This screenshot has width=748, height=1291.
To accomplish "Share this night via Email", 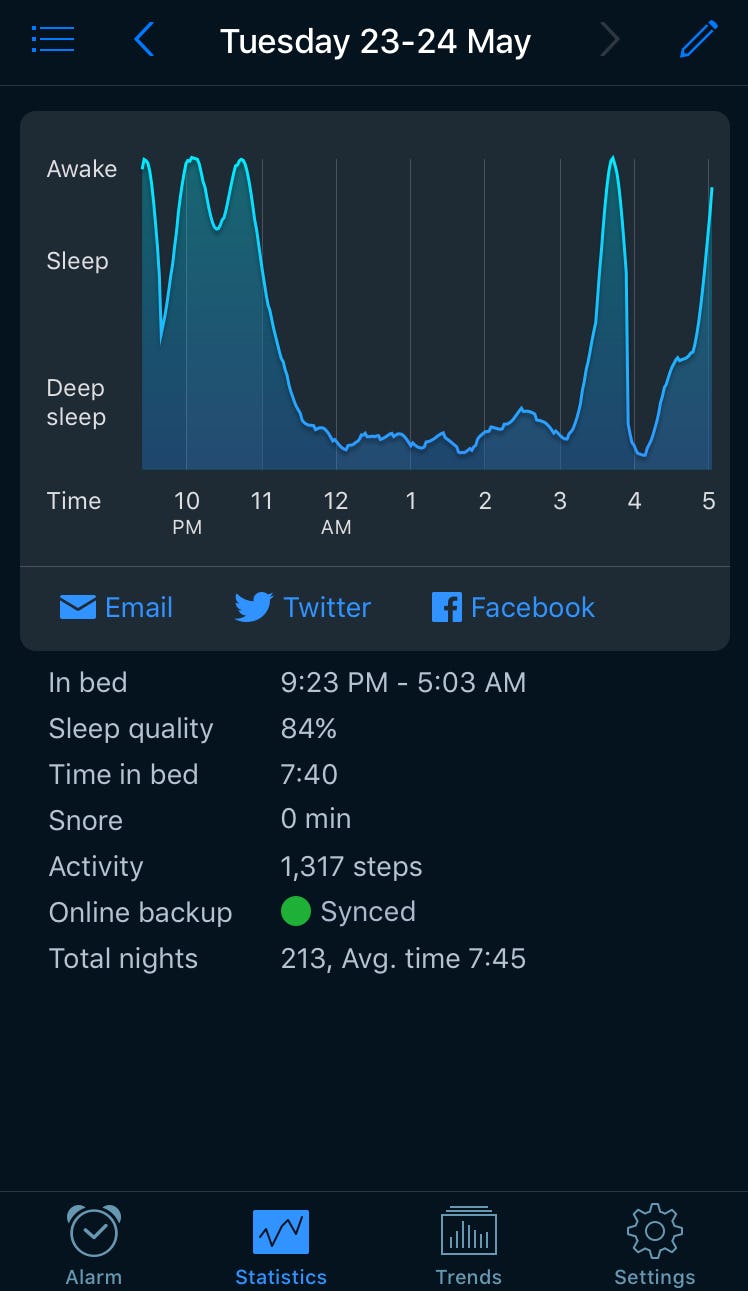I will tap(116, 606).
